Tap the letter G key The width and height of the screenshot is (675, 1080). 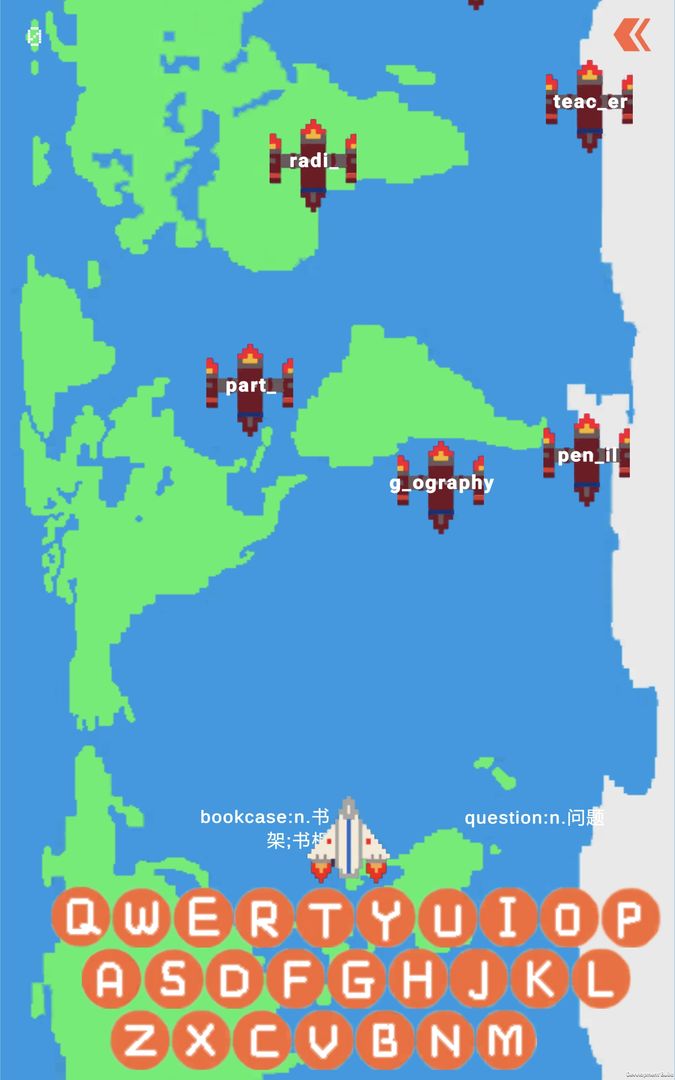356,980
